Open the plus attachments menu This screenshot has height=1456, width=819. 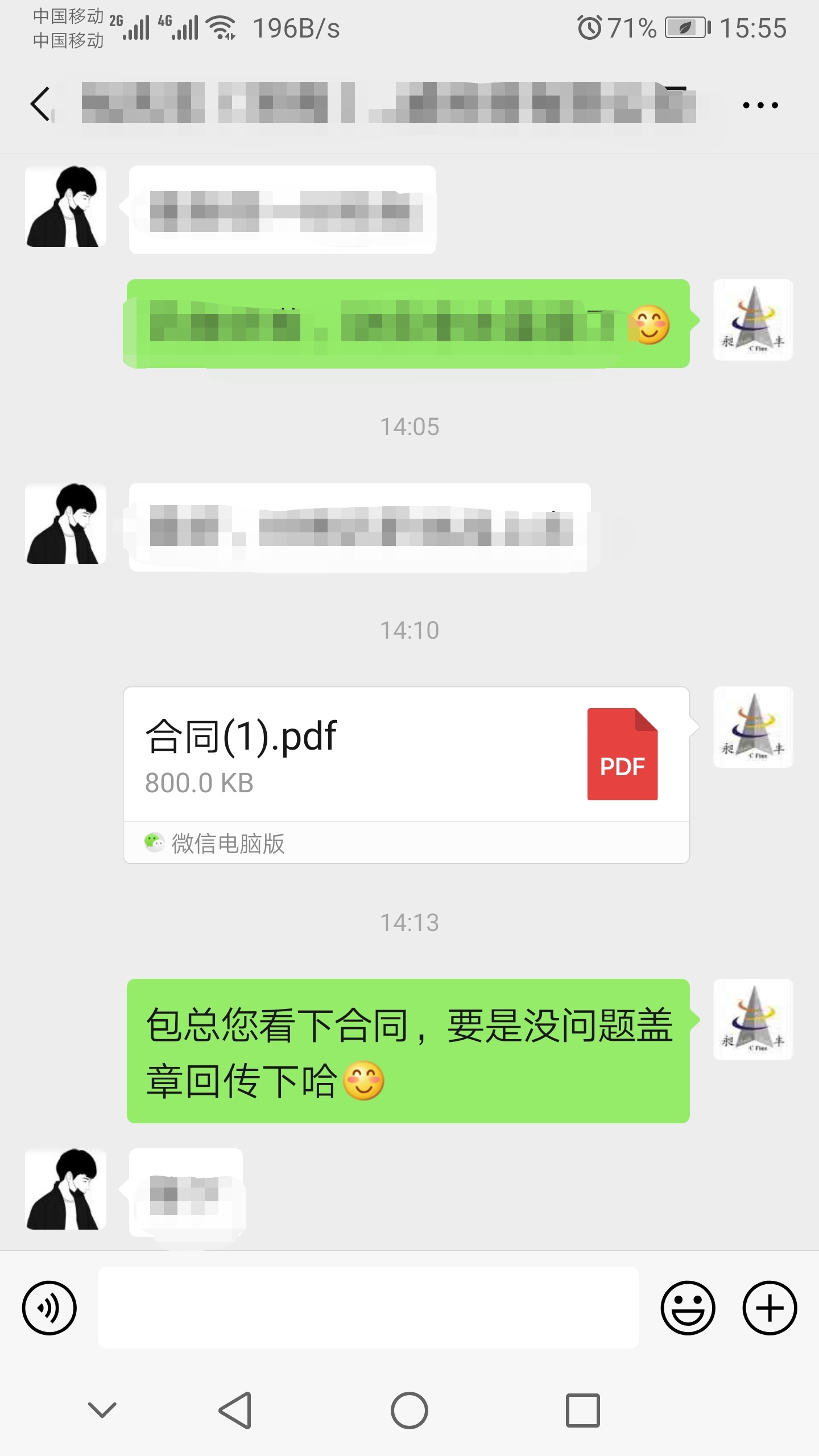pyautogui.click(x=770, y=1308)
